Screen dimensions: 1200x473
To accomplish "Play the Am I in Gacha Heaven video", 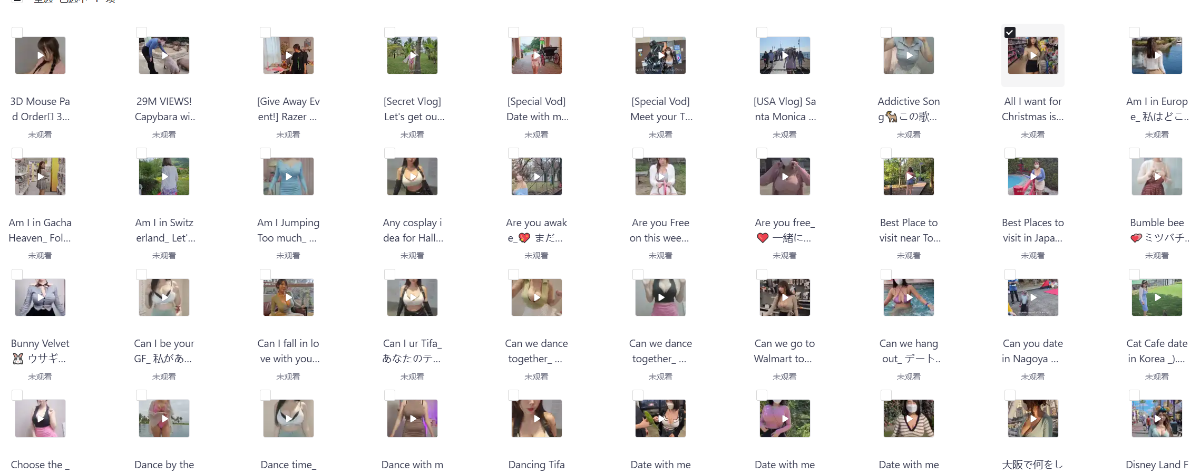I will [x=40, y=177].
